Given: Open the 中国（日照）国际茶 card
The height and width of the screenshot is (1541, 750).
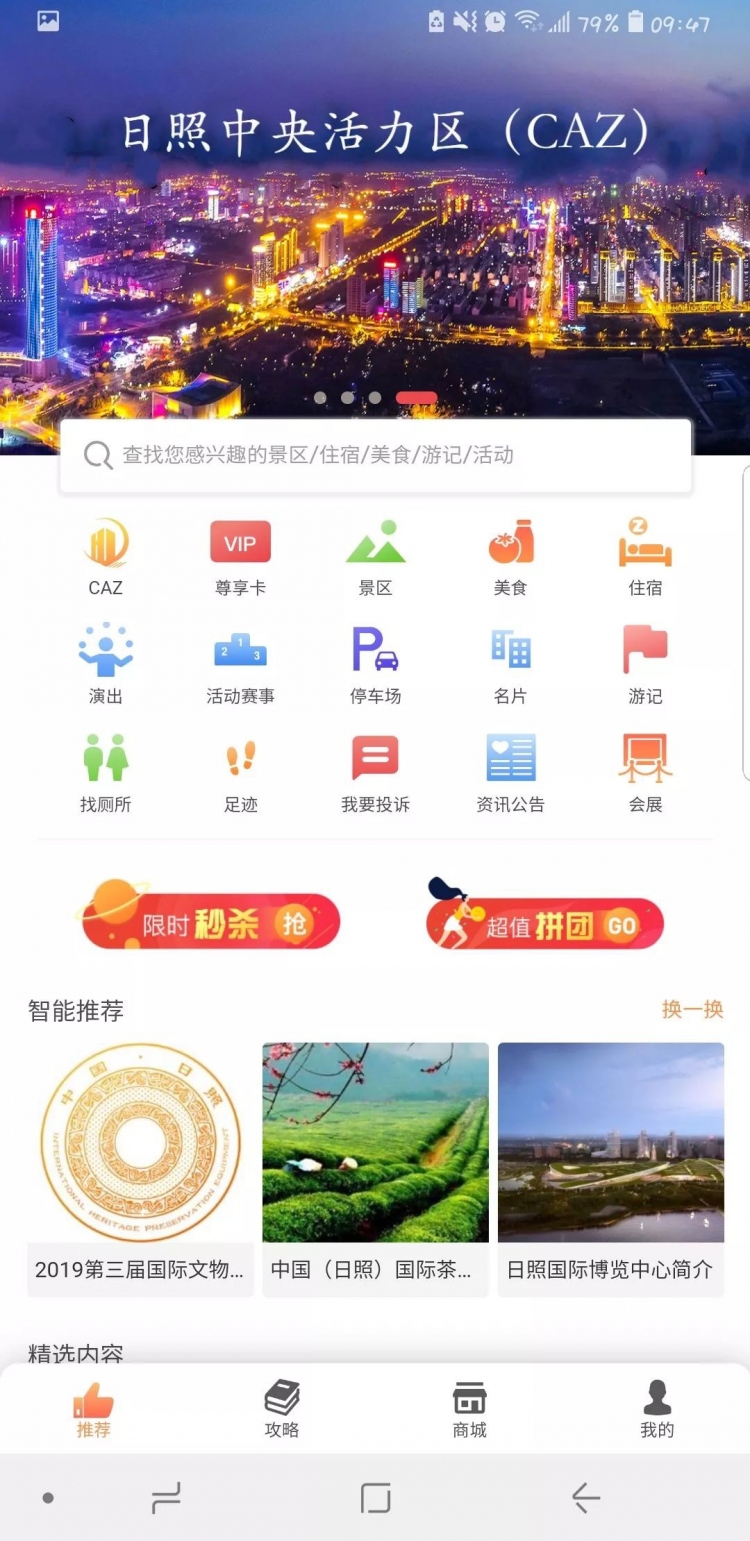Looking at the screenshot, I should click(x=375, y=1169).
